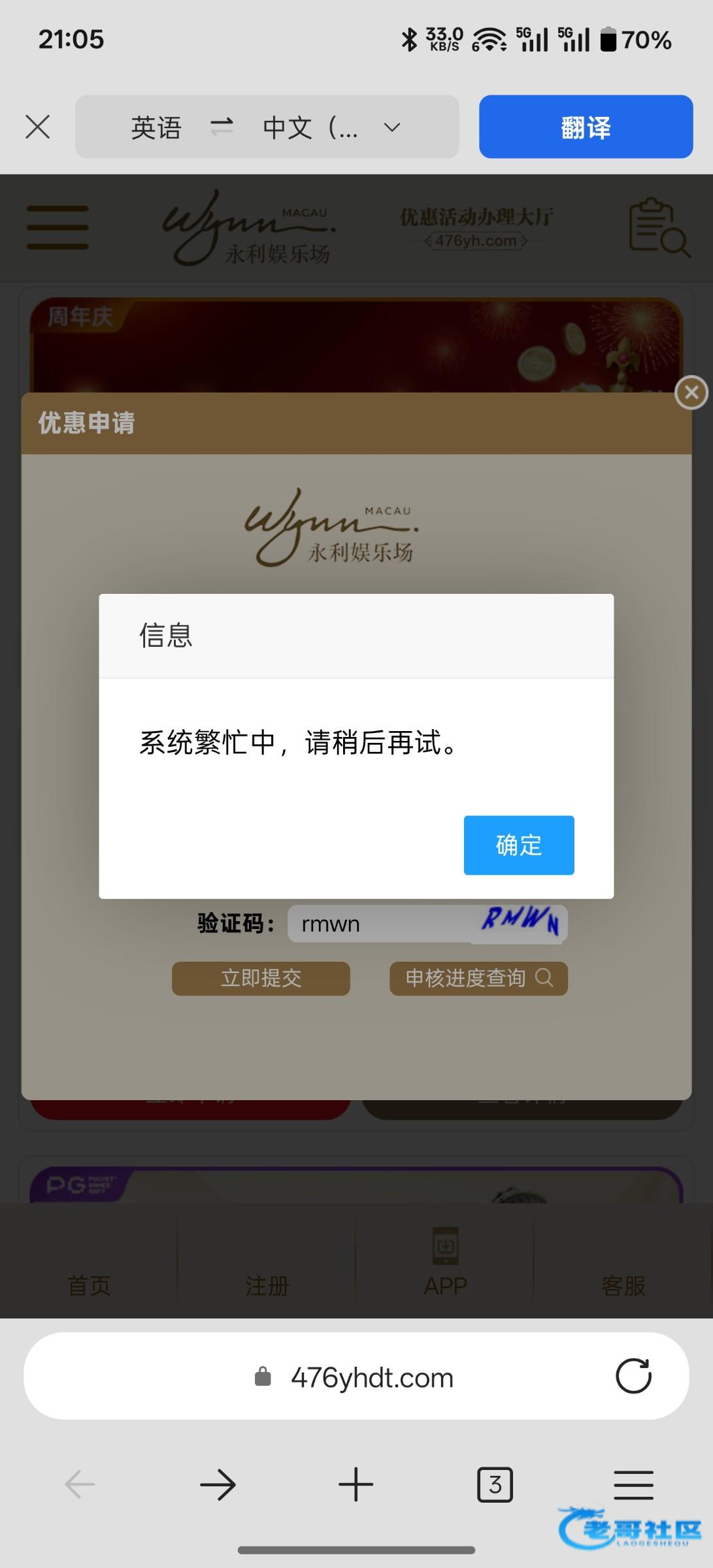Tap 确定 to dismiss the info dialog
The image size is (713, 1568).
click(519, 845)
